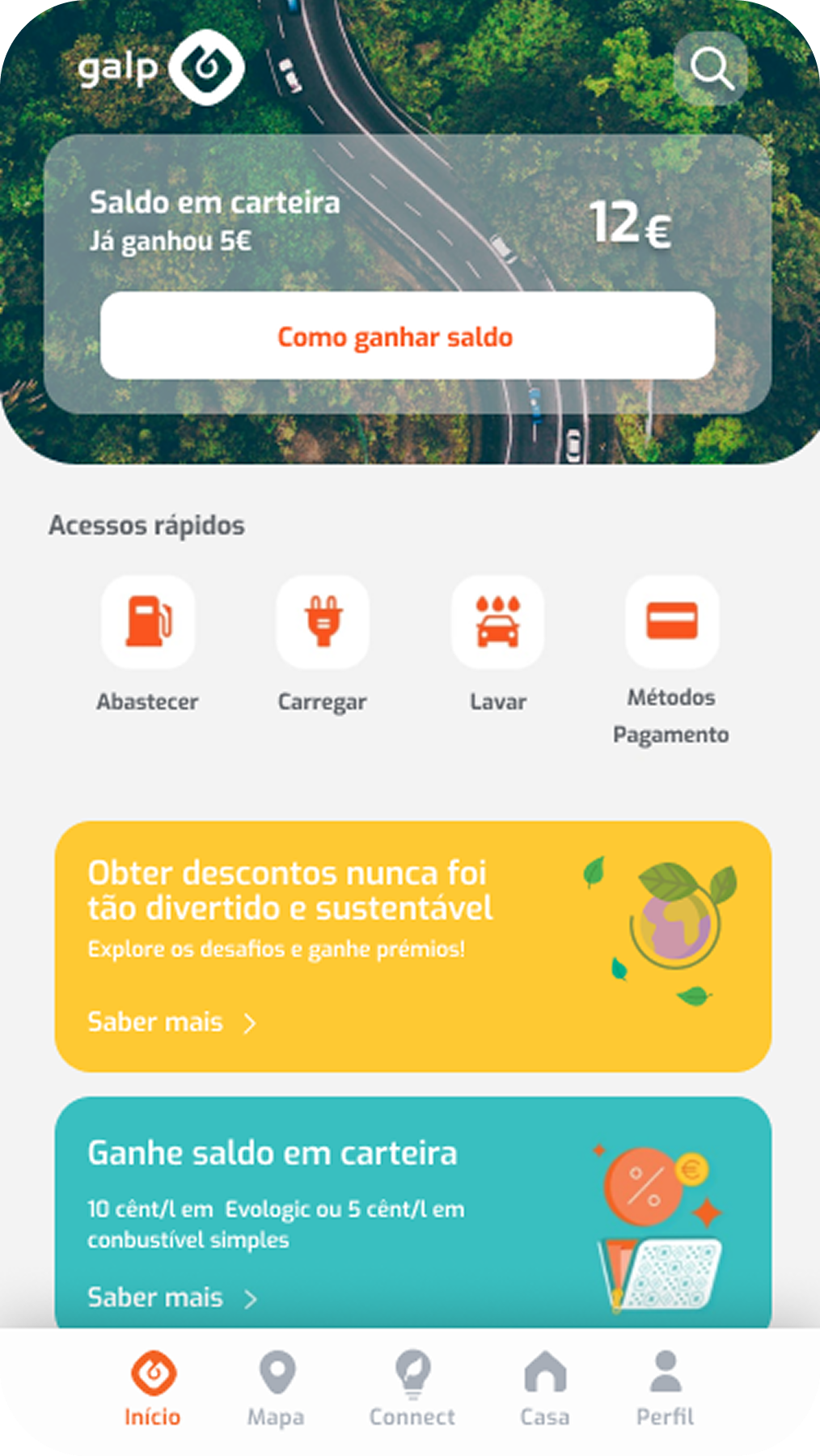This screenshot has height=1456, width=820.
Task: Open the Casa tab
Action: point(545,1388)
